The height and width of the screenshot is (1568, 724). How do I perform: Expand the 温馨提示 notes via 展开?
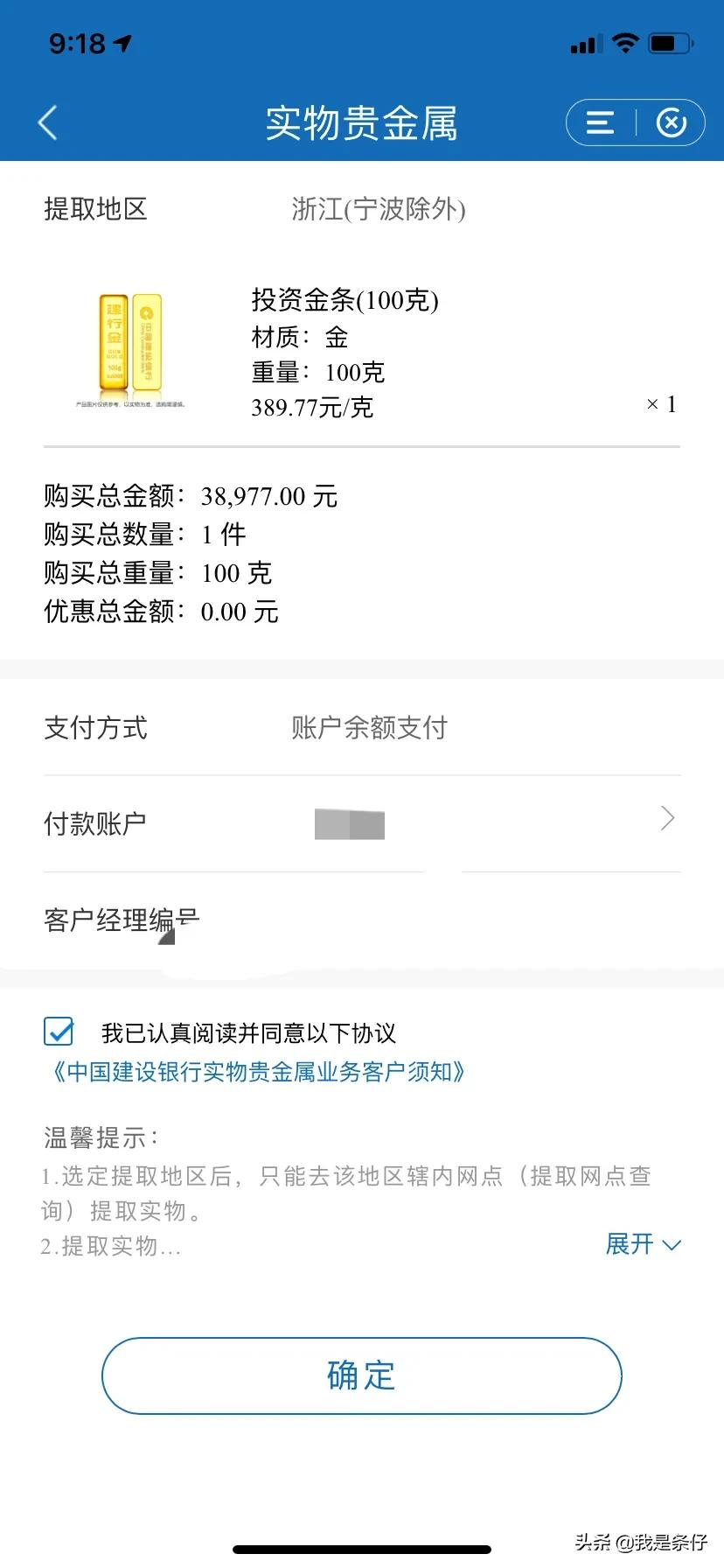(644, 1244)
